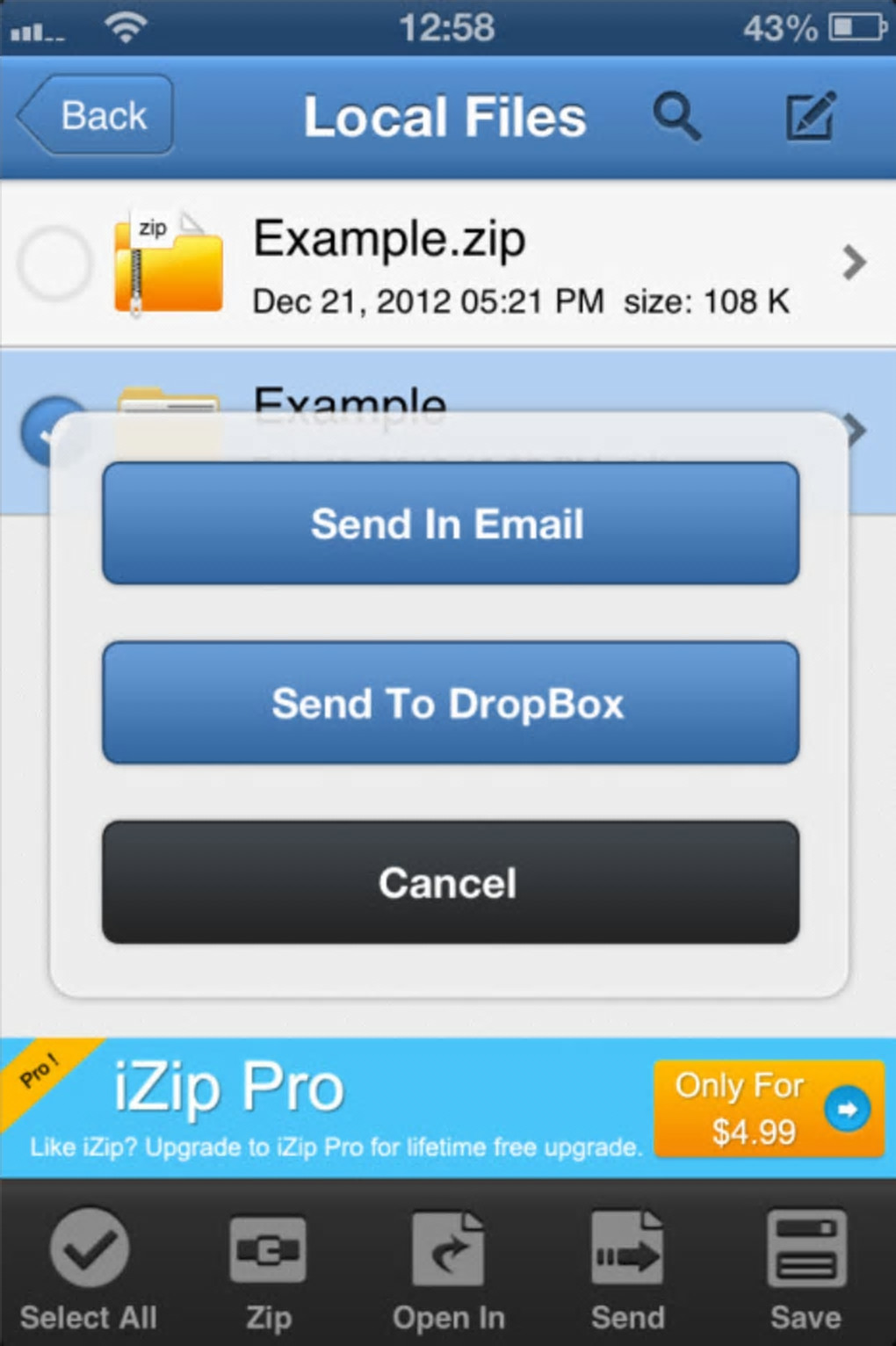Choose Send In Email
The width and height of the screenshot is (896, 1346).
pos(450,524)
